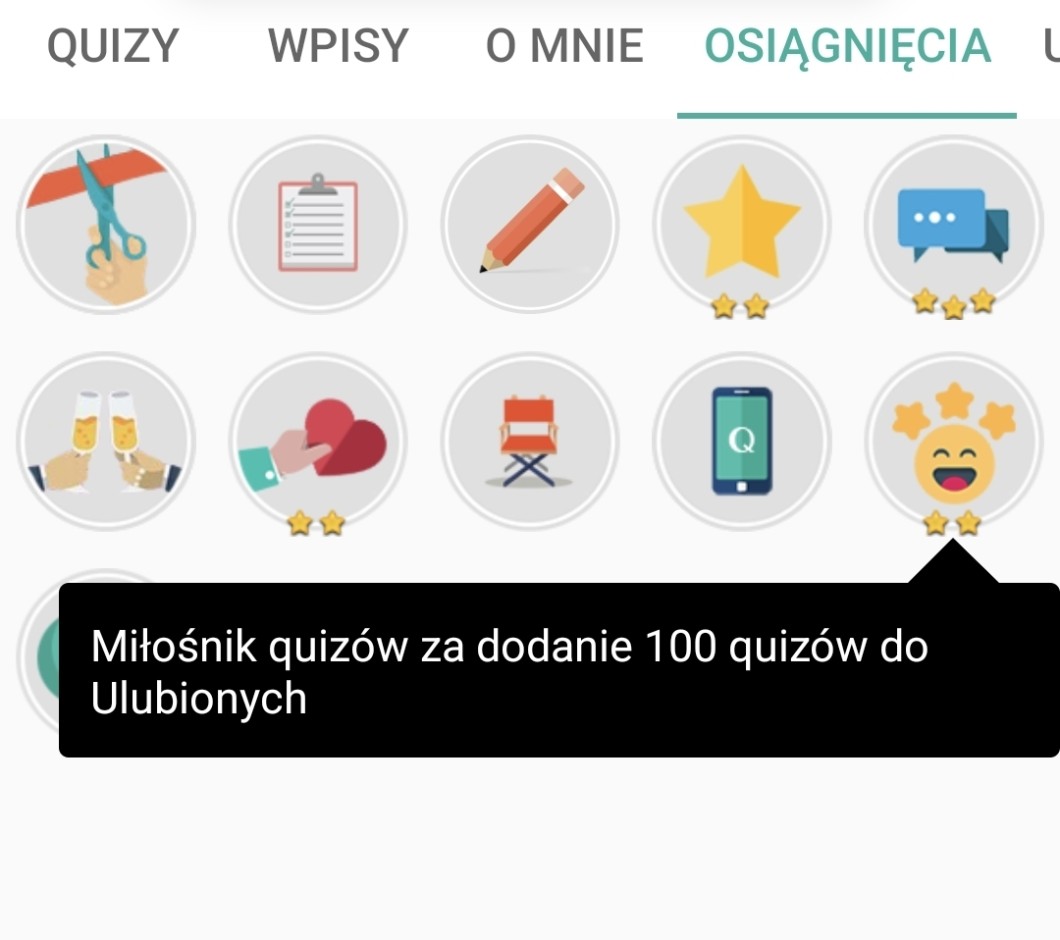Show details of the gold star badge
The image size is (1060, 940).
tap(741, 224)
